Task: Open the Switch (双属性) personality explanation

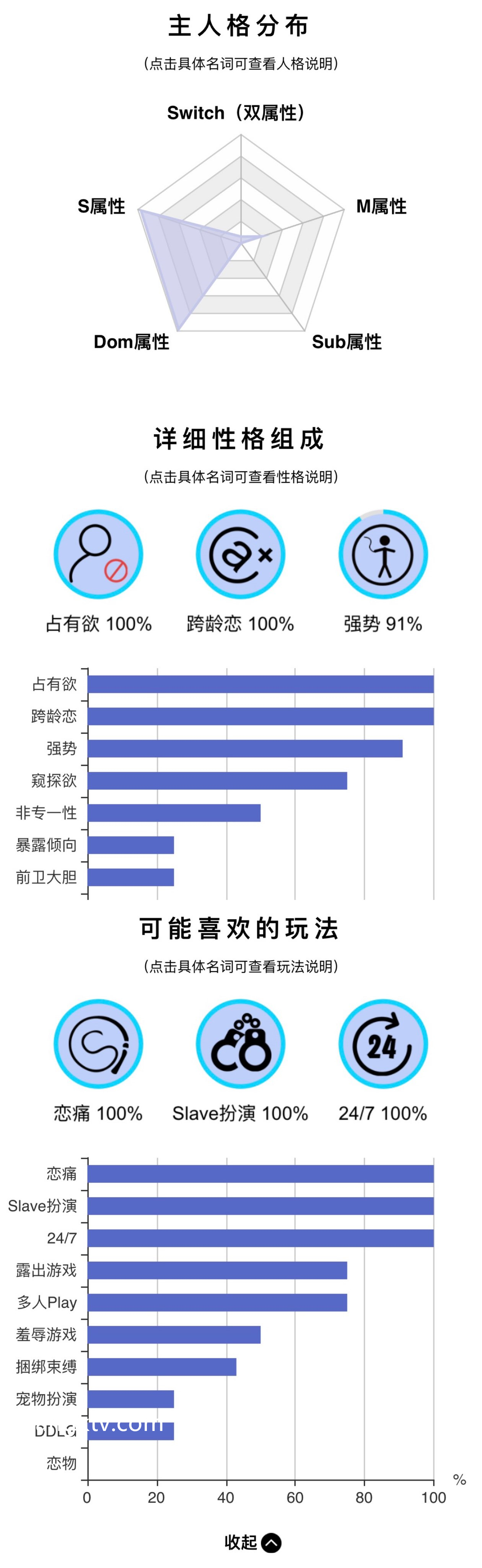Action: pos(236,113)
